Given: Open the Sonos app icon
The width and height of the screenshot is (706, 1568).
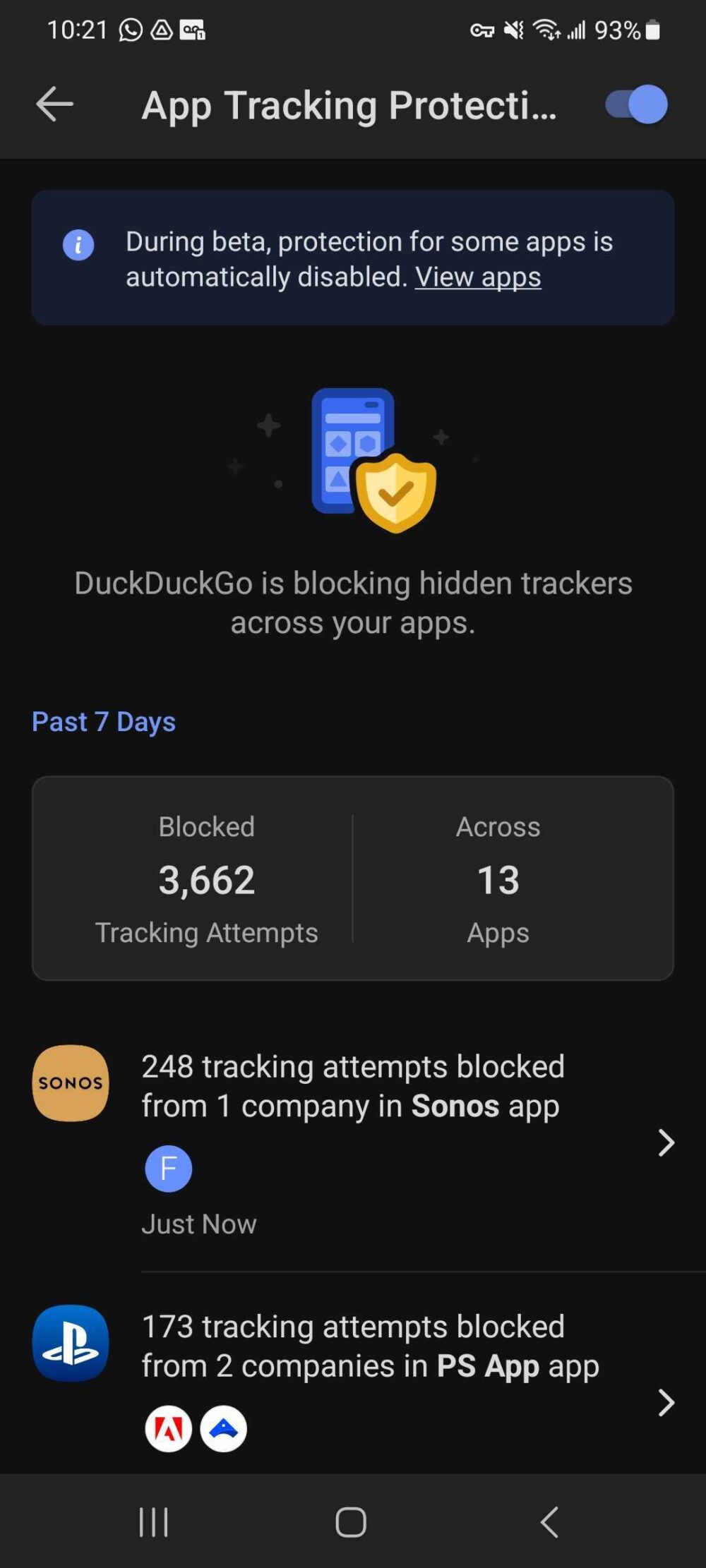Looking at the screenshot, I should pyautogui.click(x=70, y=1083).
